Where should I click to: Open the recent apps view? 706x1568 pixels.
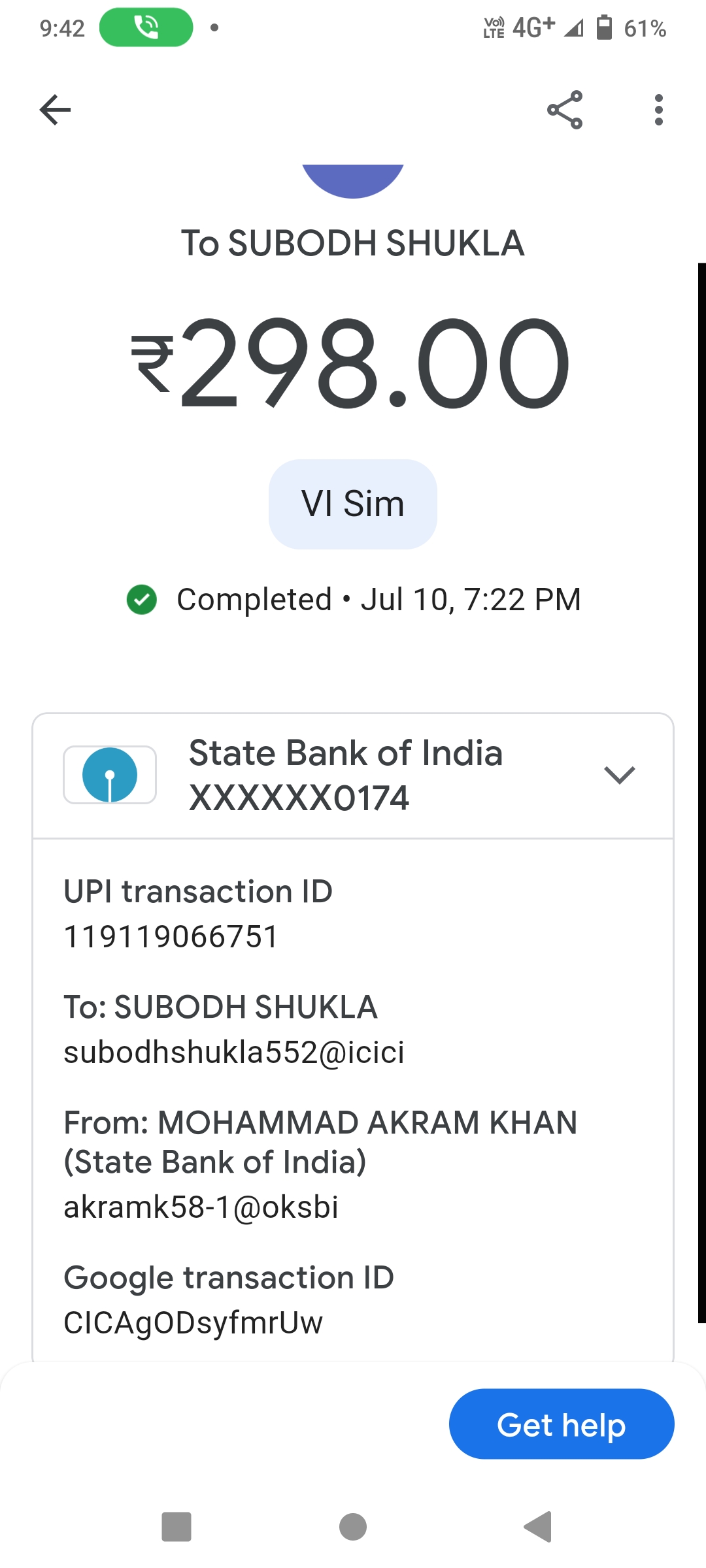point(176,1527)
